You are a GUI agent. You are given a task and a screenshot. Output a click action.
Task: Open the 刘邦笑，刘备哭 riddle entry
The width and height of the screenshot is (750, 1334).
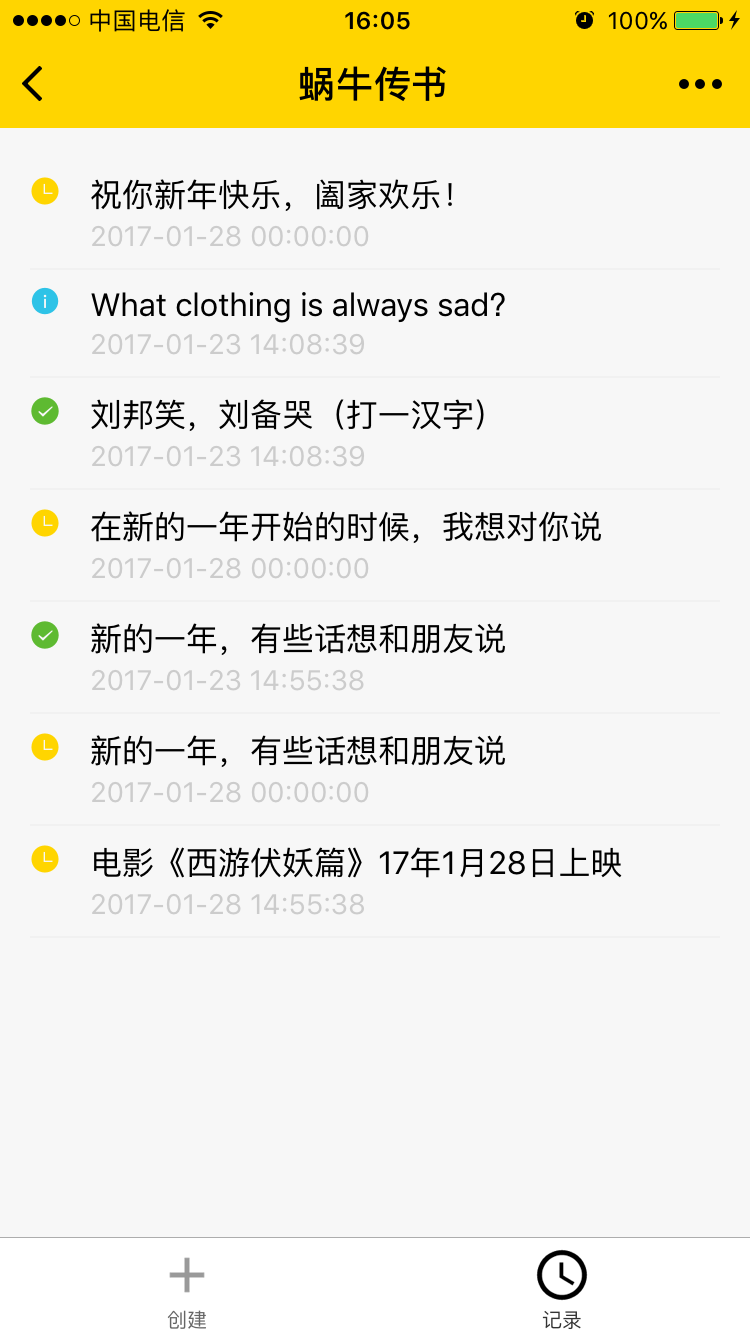[375, 434]
